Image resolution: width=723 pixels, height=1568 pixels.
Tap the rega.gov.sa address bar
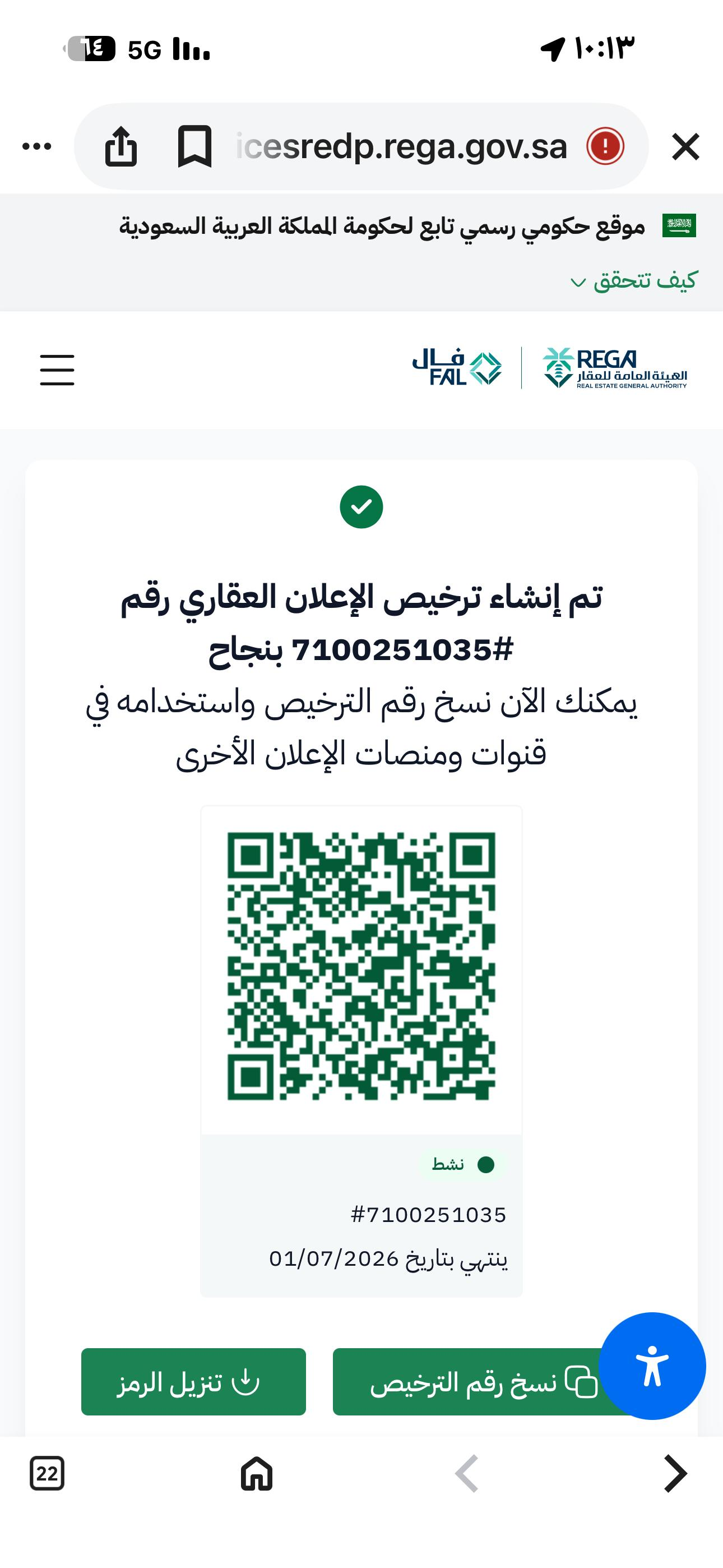tap(402, 147)
